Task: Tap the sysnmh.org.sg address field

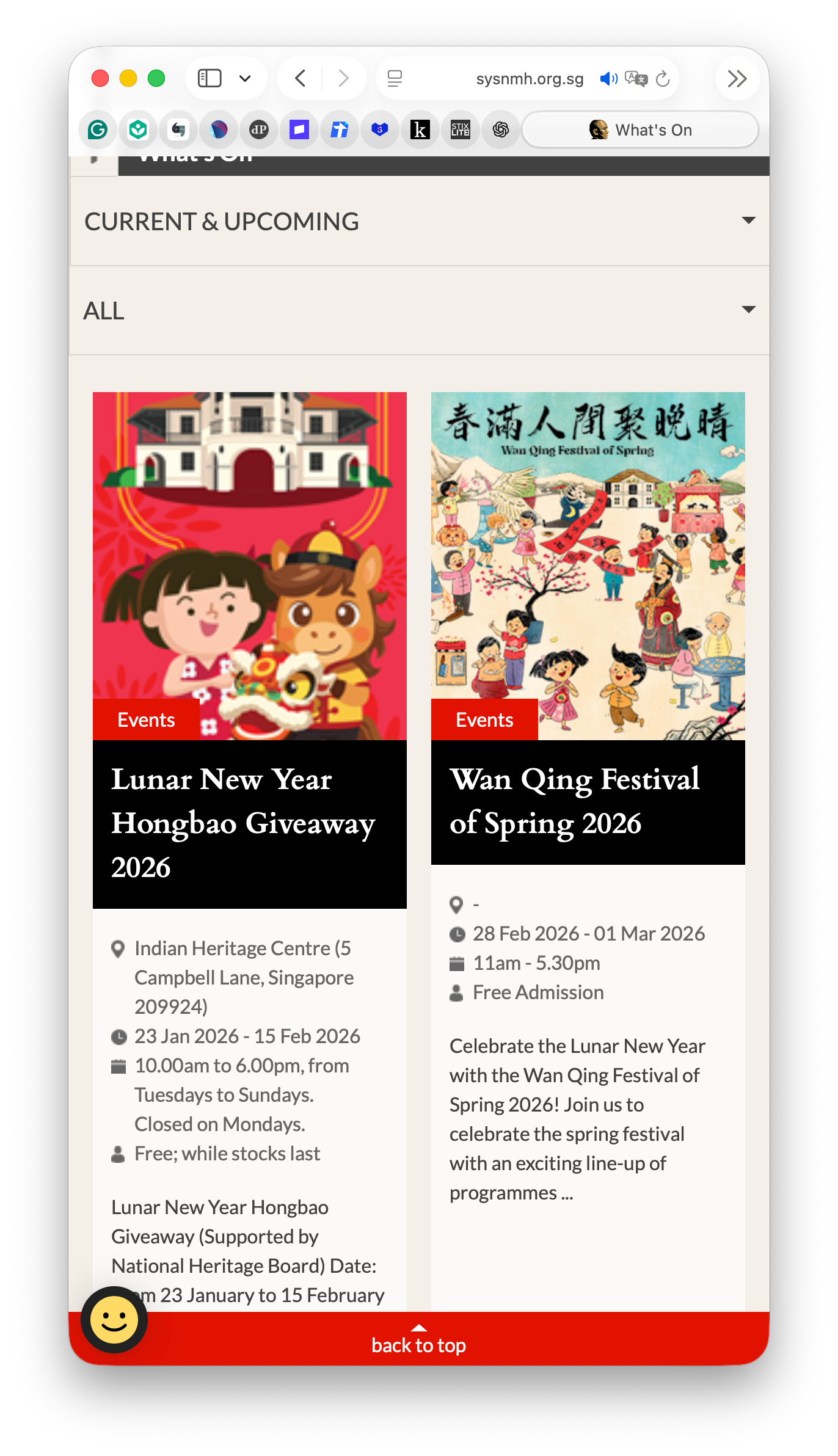Action: coord(529,79)
